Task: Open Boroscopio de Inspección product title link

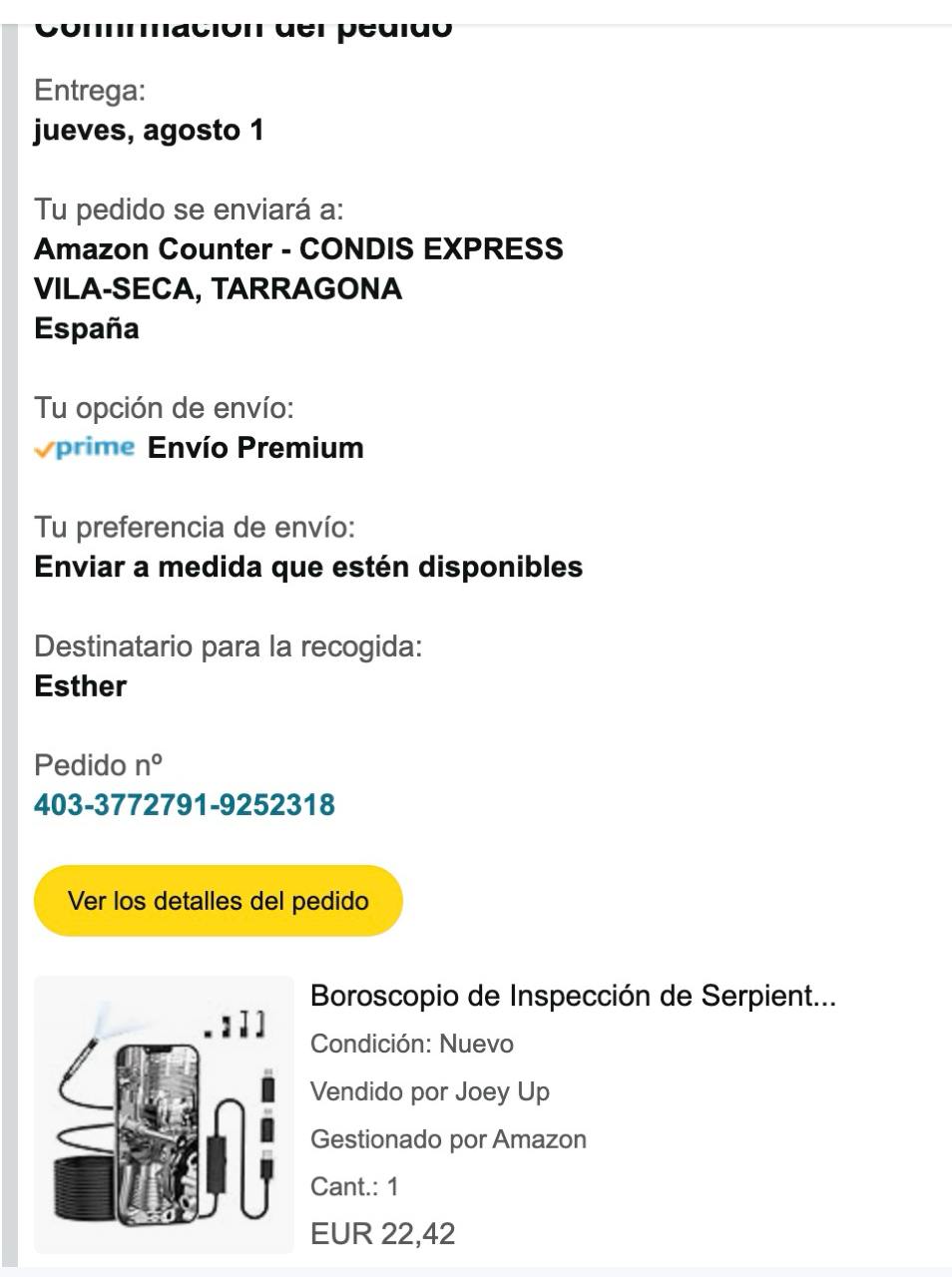Action: point(573,996)
